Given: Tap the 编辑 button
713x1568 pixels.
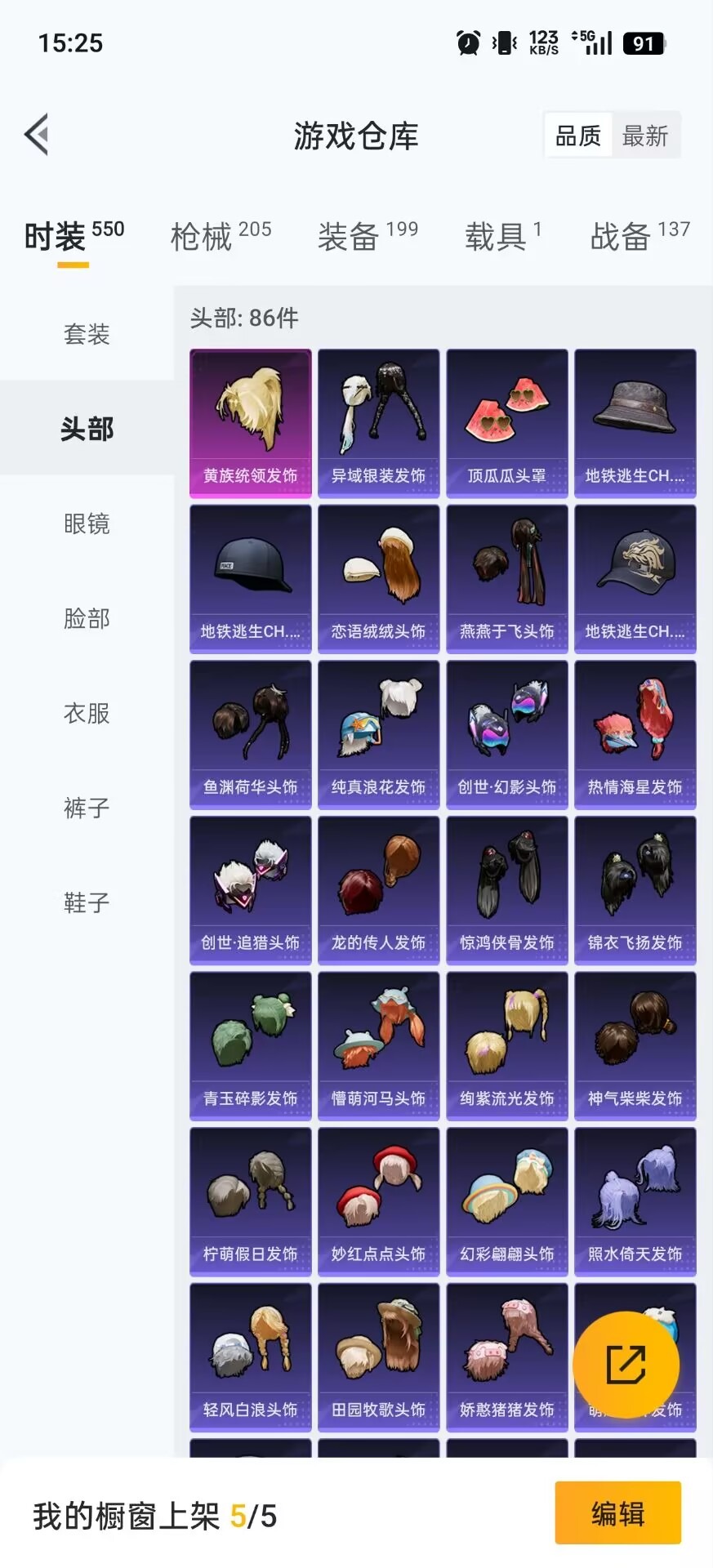Looking at the screenshot, I should pos(617,1514).
